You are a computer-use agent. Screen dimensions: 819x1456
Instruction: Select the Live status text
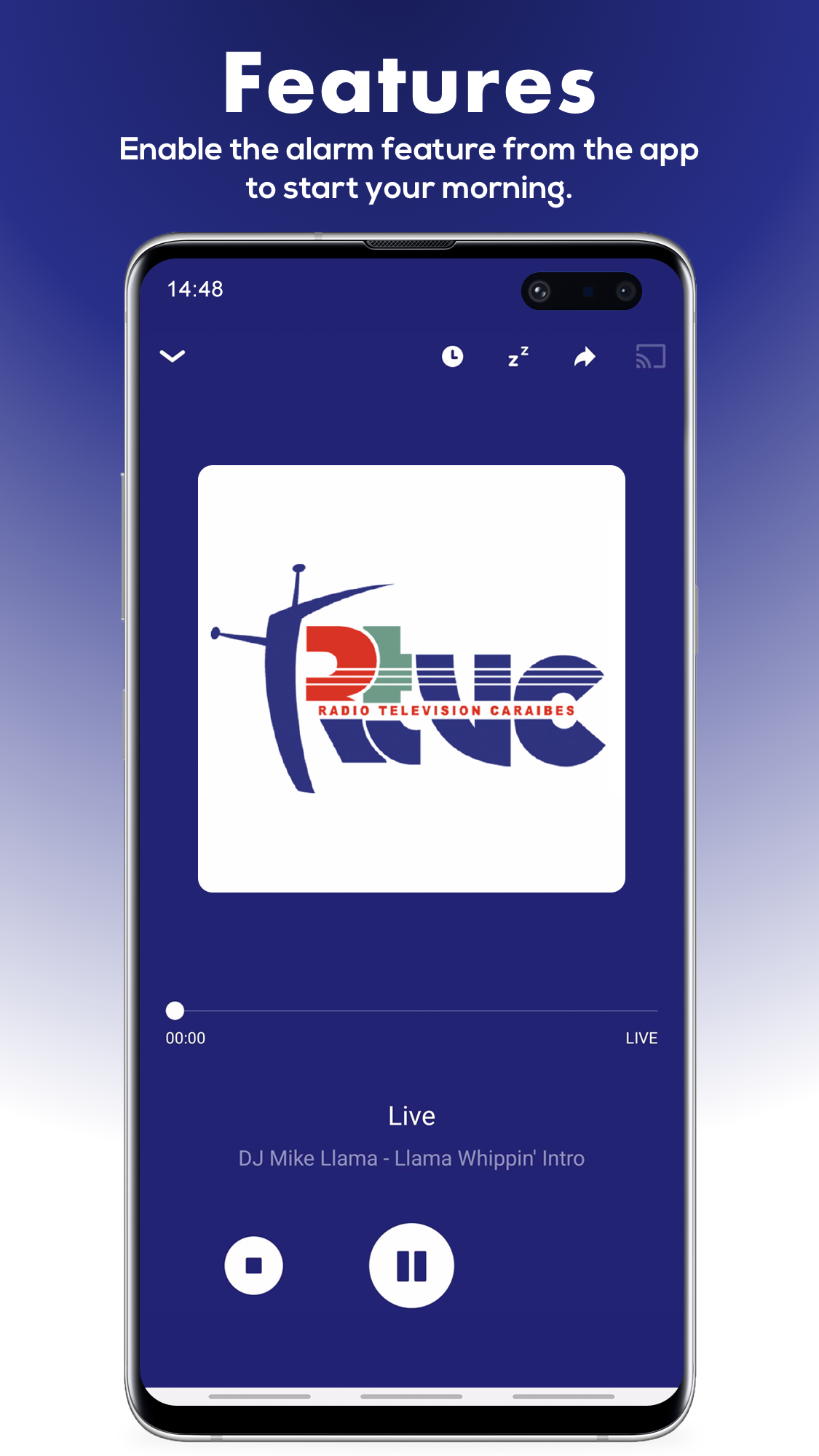click(x=411, y=1115)
